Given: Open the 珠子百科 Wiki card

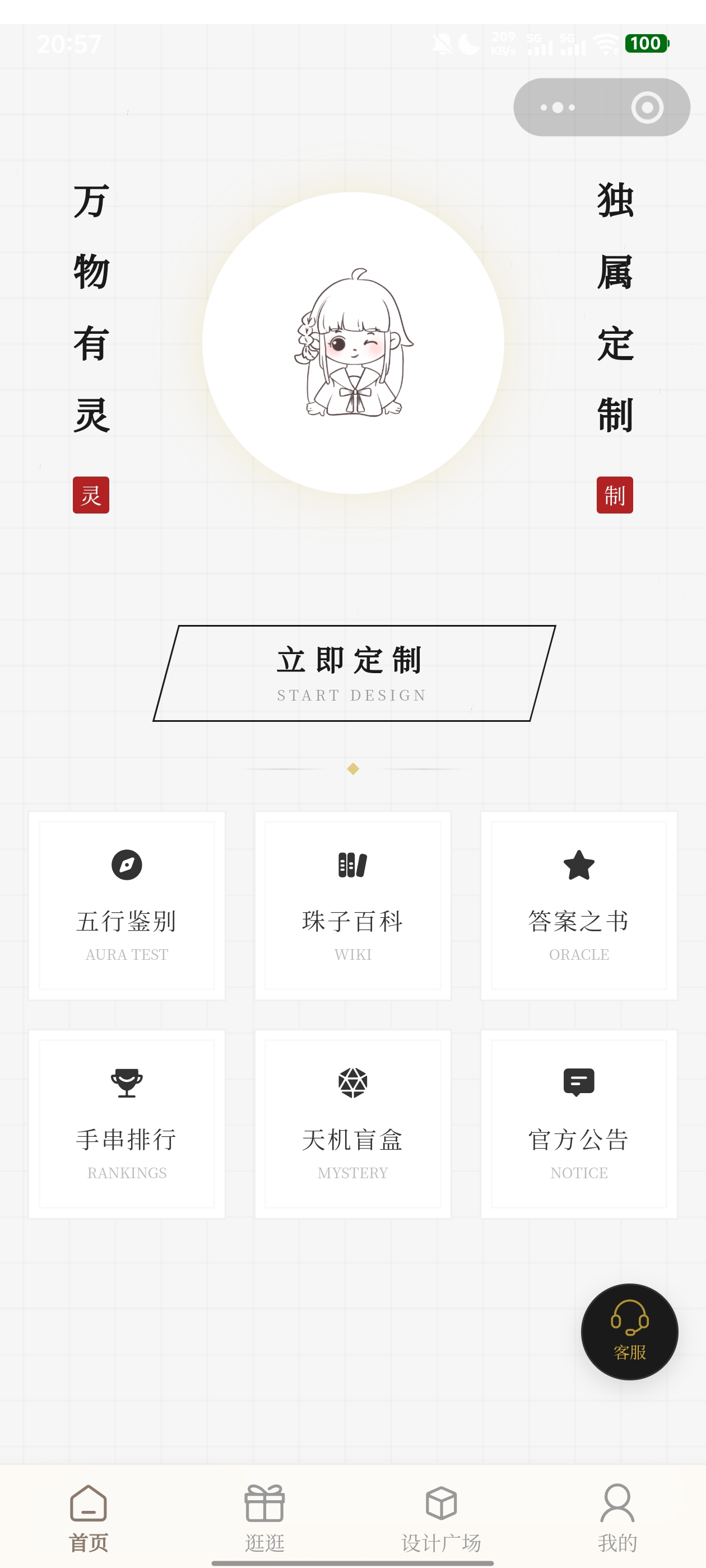Looking at the screenshot, I should [352, 905].
